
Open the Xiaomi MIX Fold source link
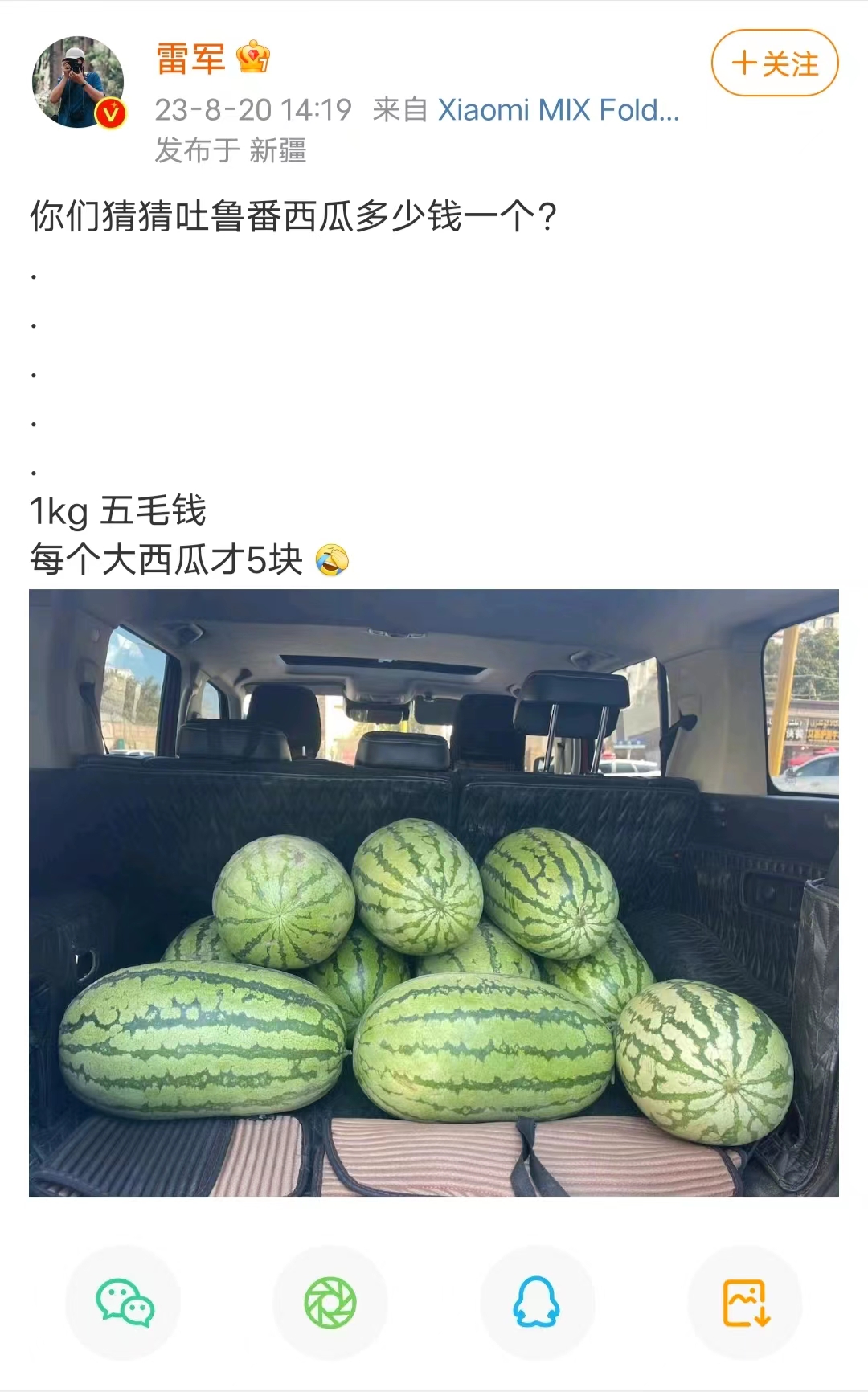coord(559,113)
